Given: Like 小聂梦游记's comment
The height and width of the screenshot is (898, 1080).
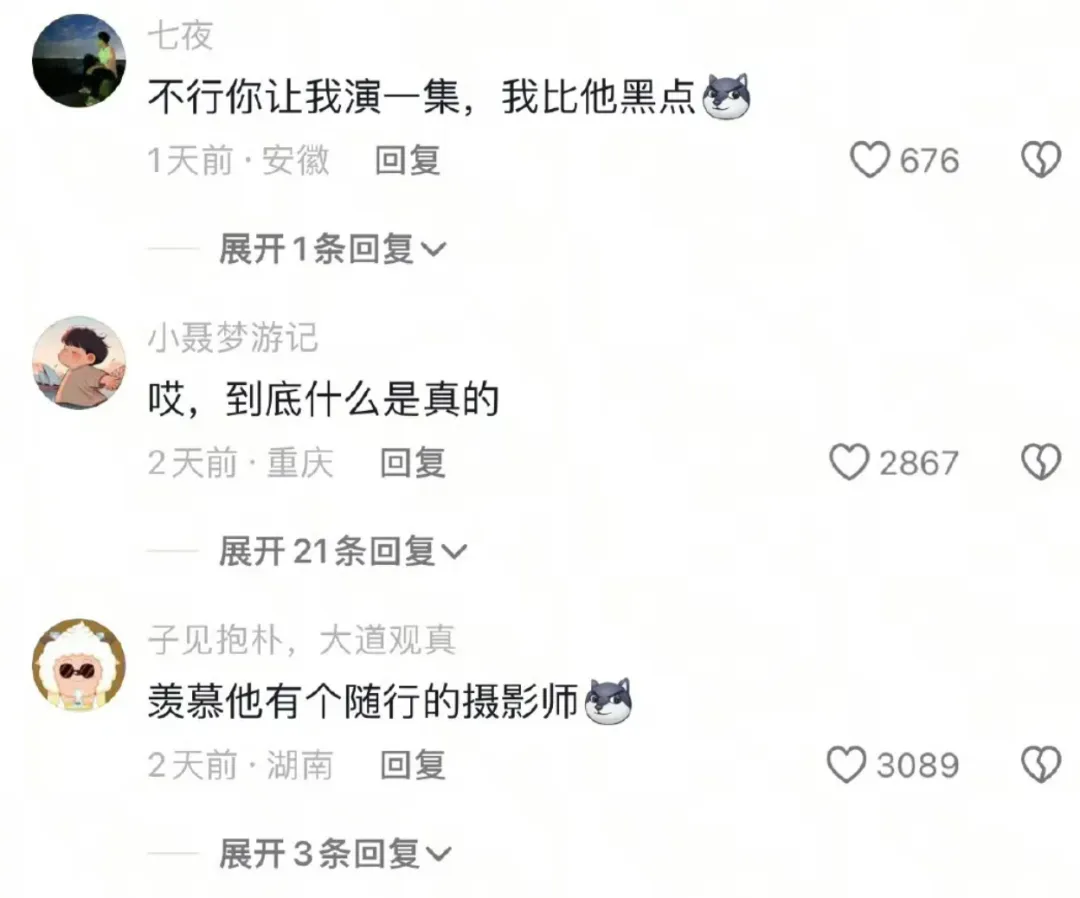Looking at the screenshot, I should [x=850, y=462].
